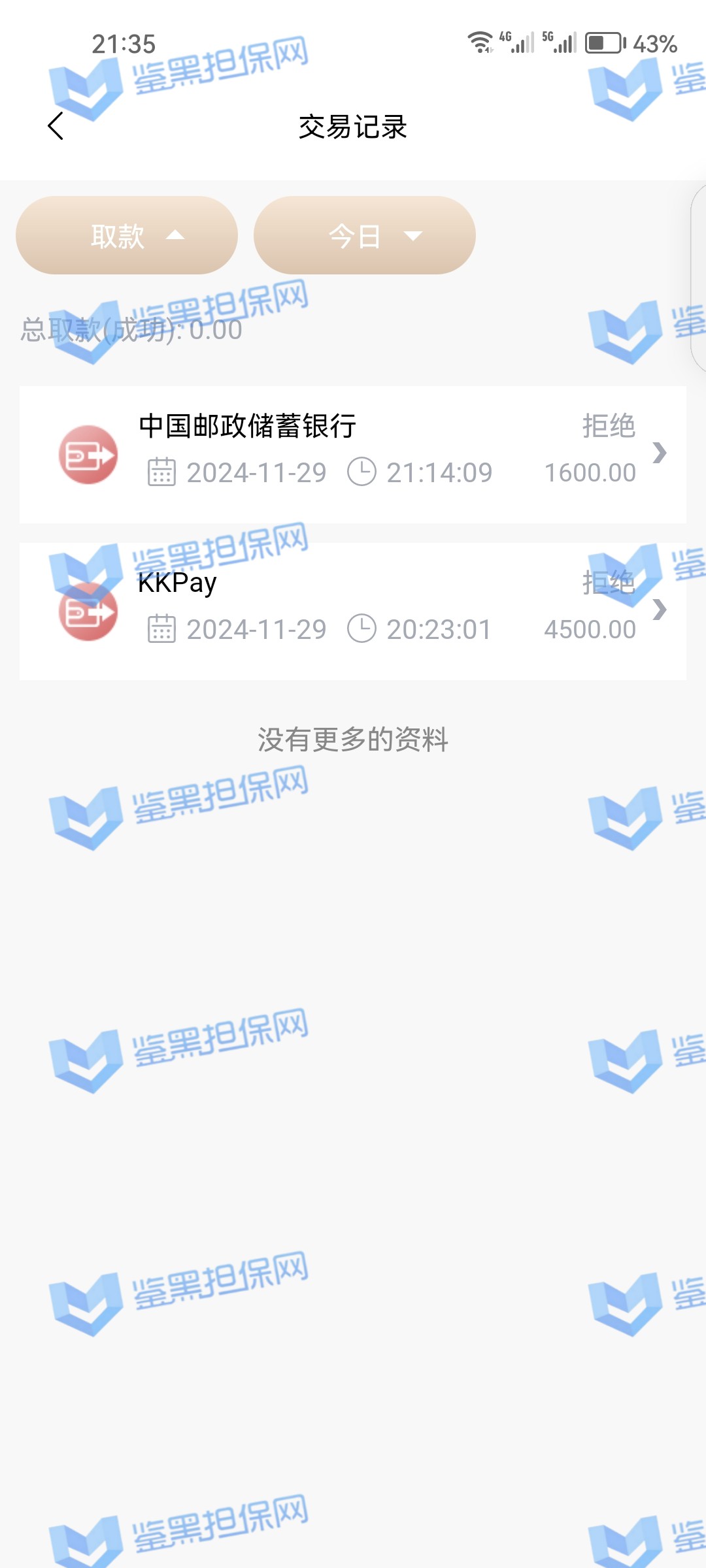Open the 中国邮政储蓄银行 1600.00 record
The height and width of the screenshot is (1568, 706).
[353, 454]
